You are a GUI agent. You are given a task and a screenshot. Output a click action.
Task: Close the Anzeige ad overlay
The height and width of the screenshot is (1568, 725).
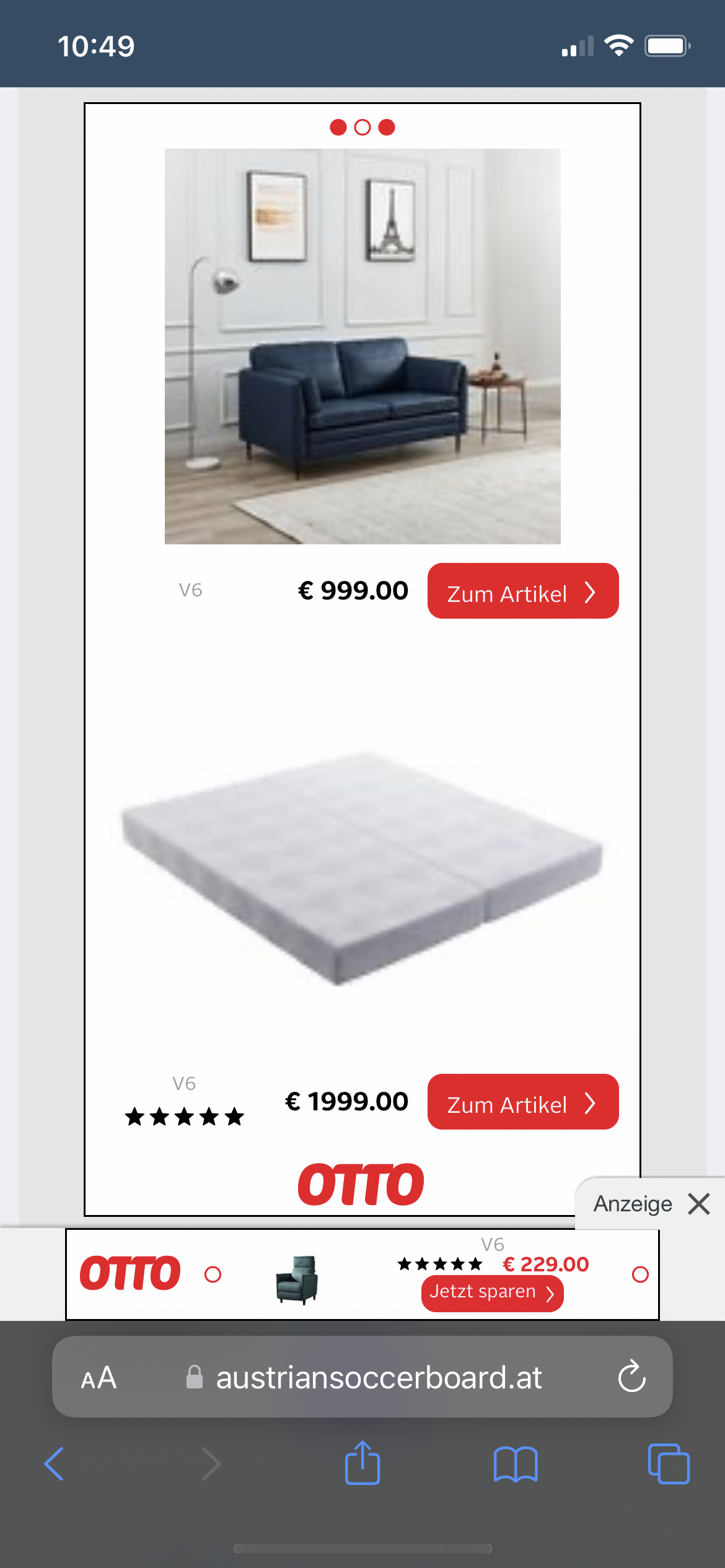(699, 1204)
